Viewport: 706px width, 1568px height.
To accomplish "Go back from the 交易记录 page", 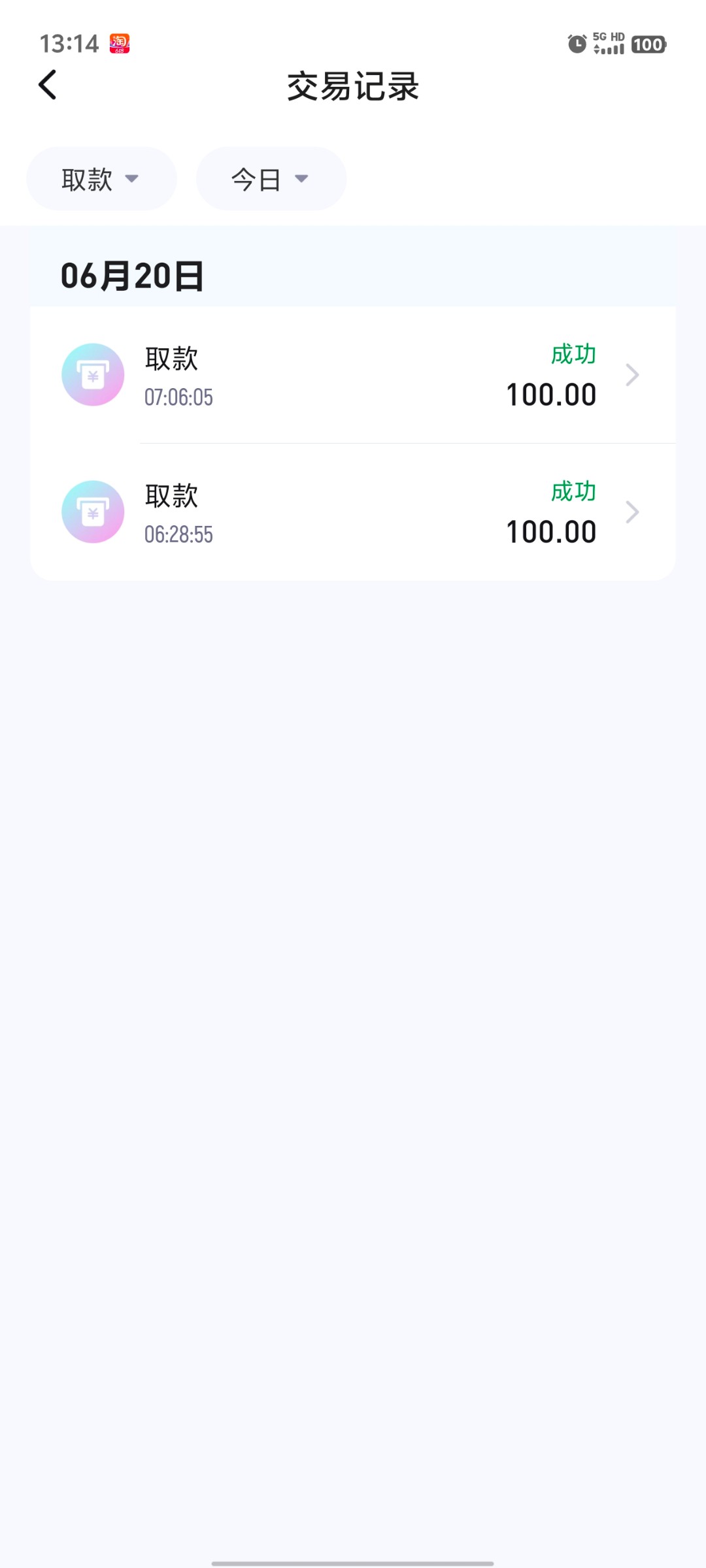I will (x=48, y=85).
